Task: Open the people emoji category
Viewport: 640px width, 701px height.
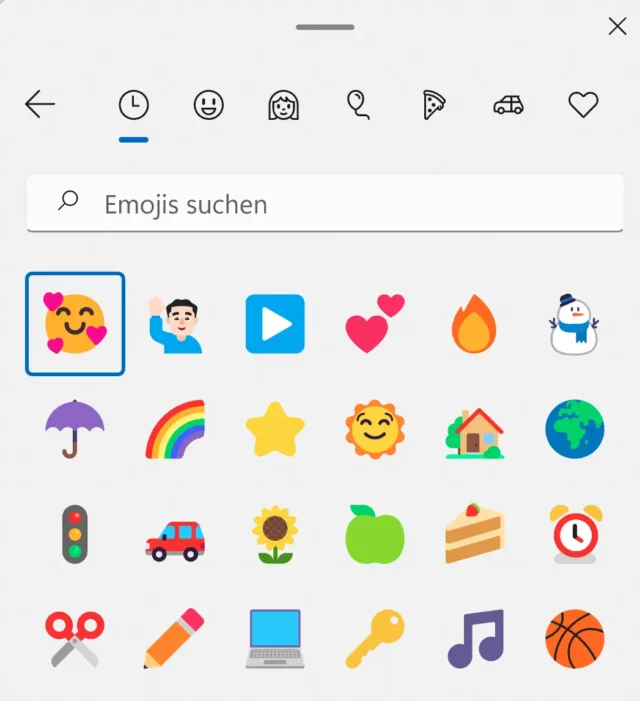Action: pos(284,104)
